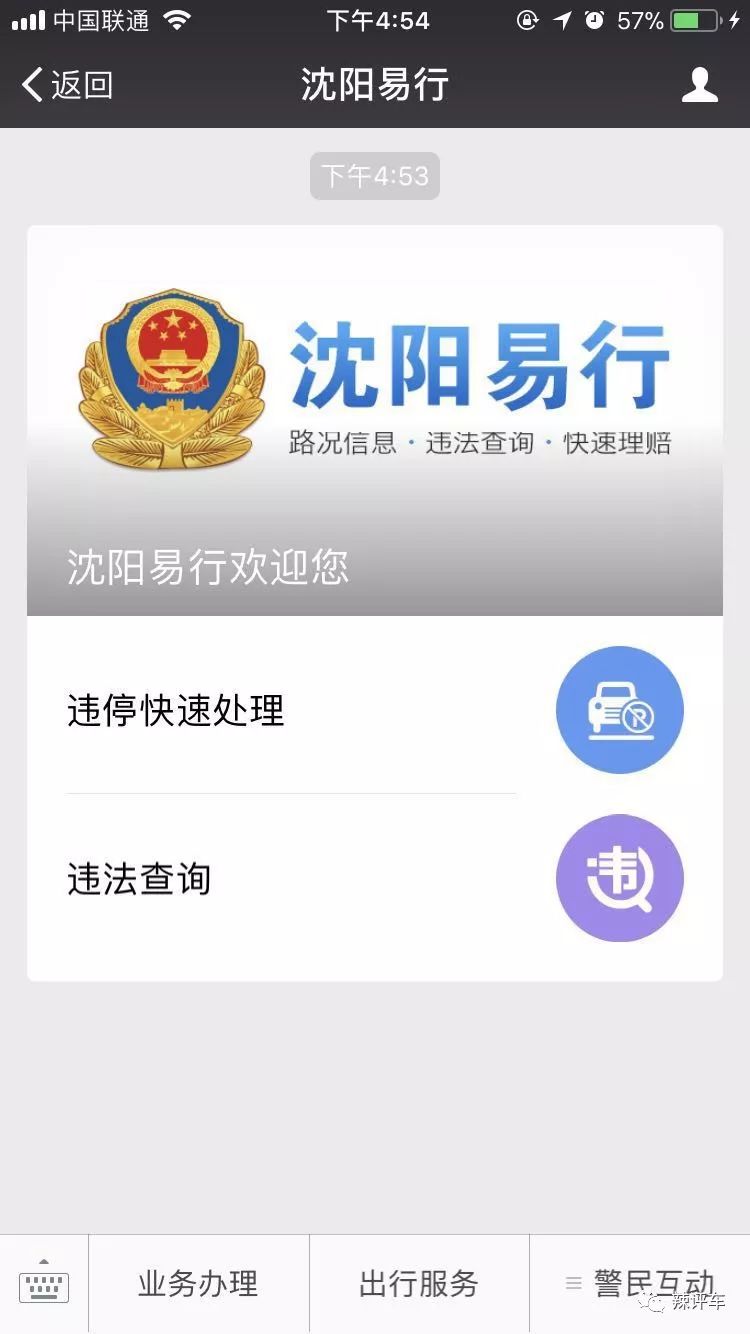This screenshot has height=1334, width=750.
Task: Tap the blue no-parking car icon
Action: (620, 710)
